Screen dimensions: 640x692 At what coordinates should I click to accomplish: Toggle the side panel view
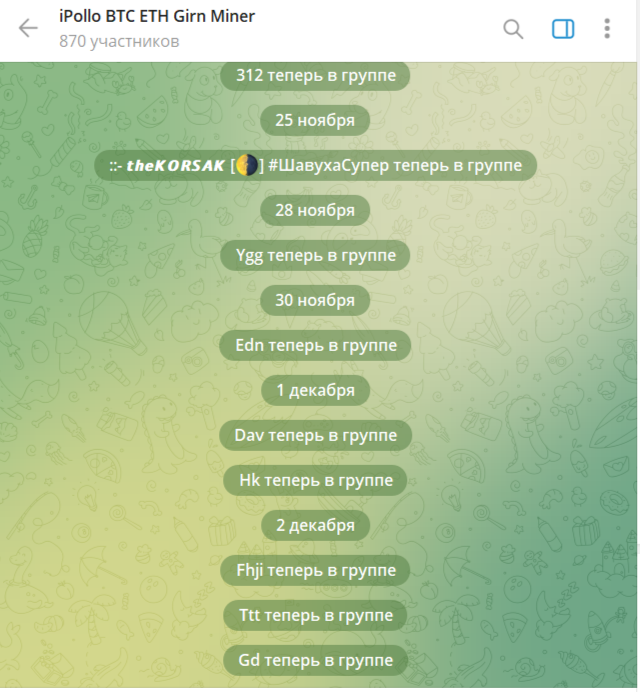(563, 29)
